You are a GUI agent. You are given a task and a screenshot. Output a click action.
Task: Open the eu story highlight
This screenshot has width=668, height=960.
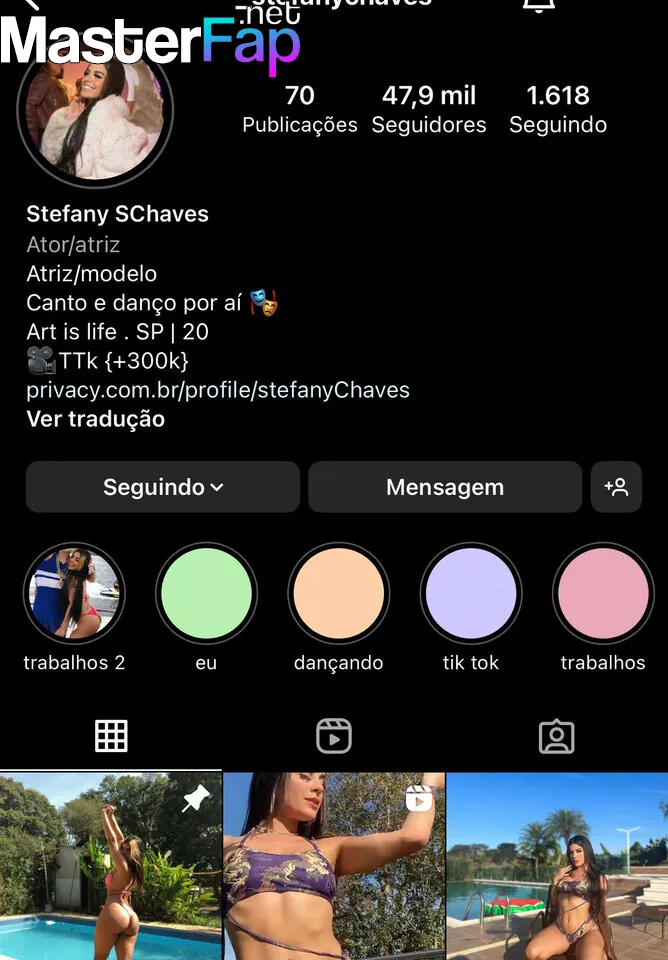(x=206, y=593)
